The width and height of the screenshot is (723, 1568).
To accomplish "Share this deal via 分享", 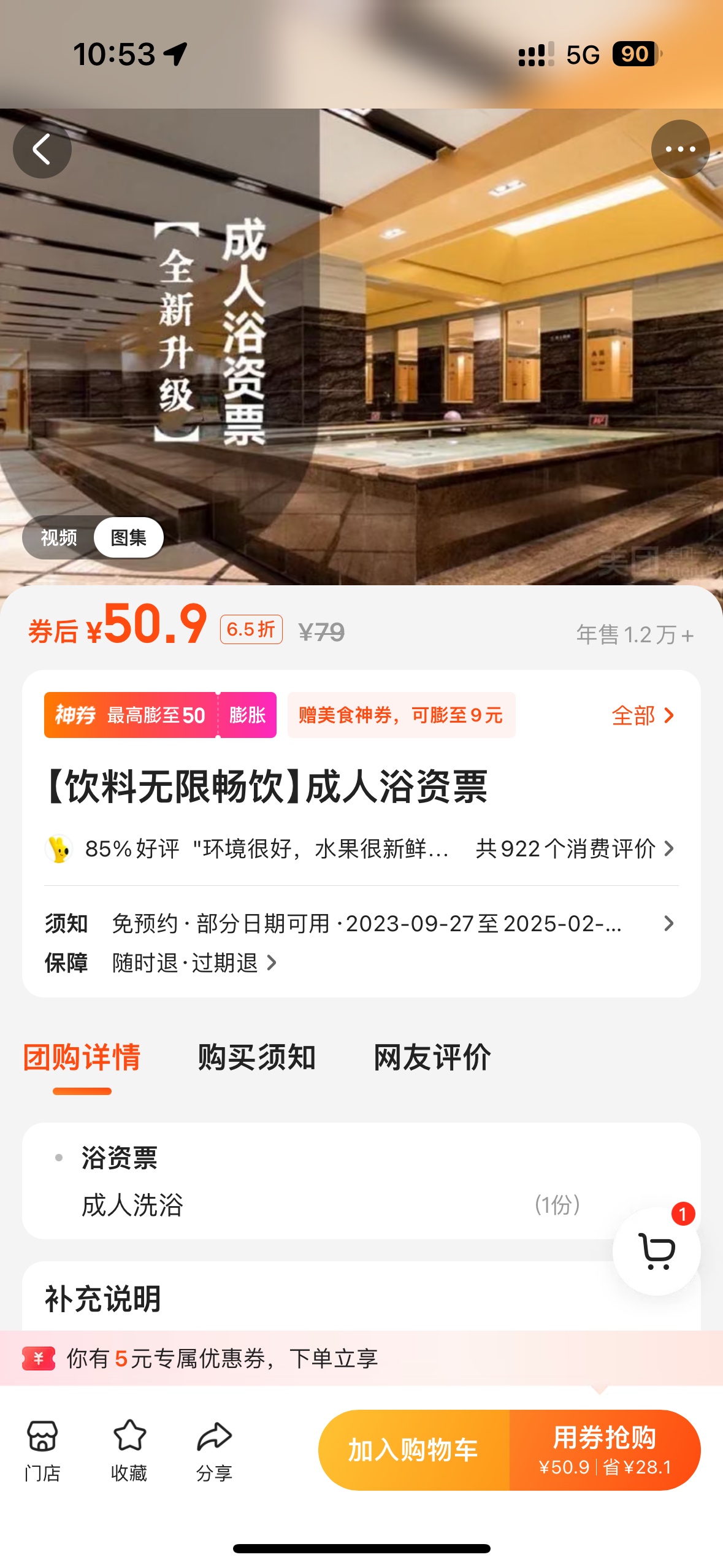I will pos(214,1450).
